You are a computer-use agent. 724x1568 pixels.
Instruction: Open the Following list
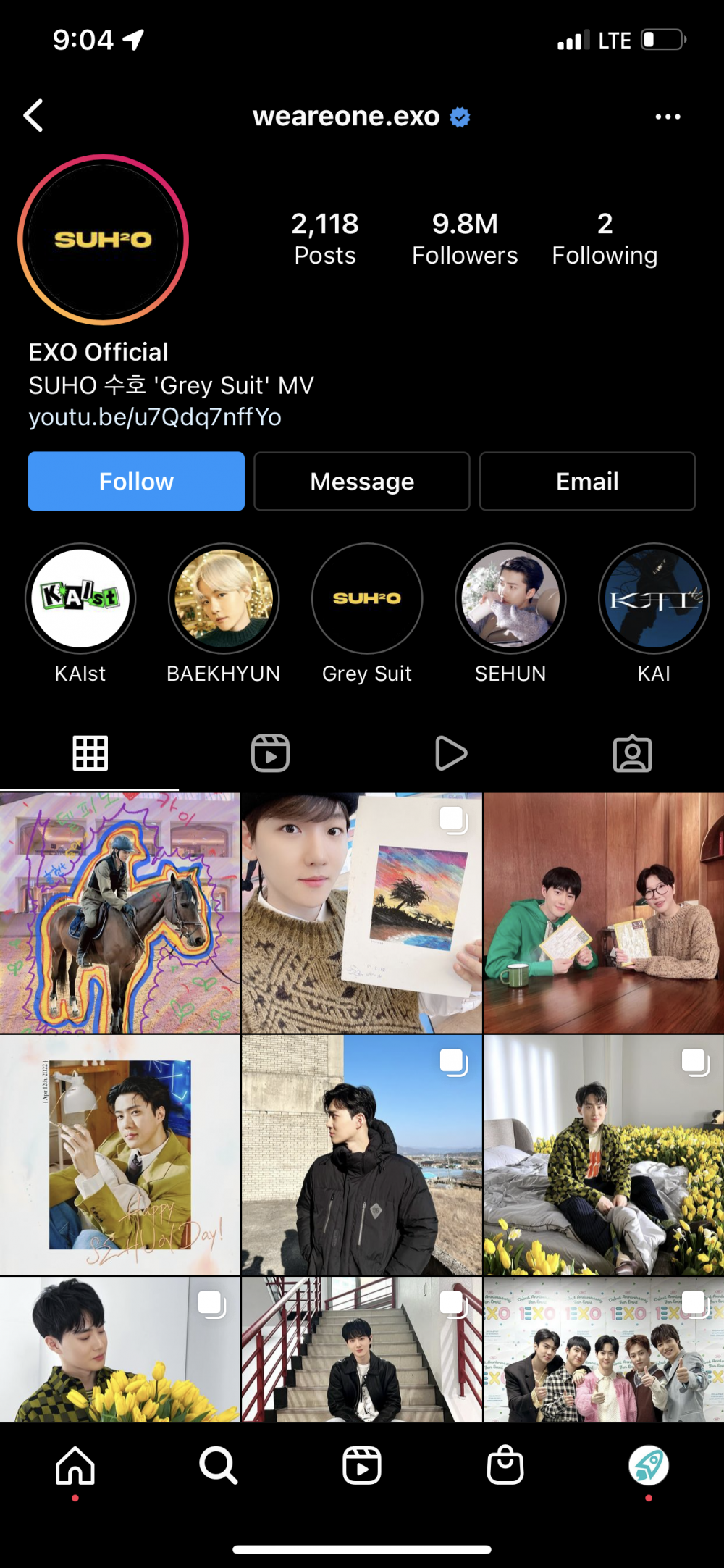[605, 239]
